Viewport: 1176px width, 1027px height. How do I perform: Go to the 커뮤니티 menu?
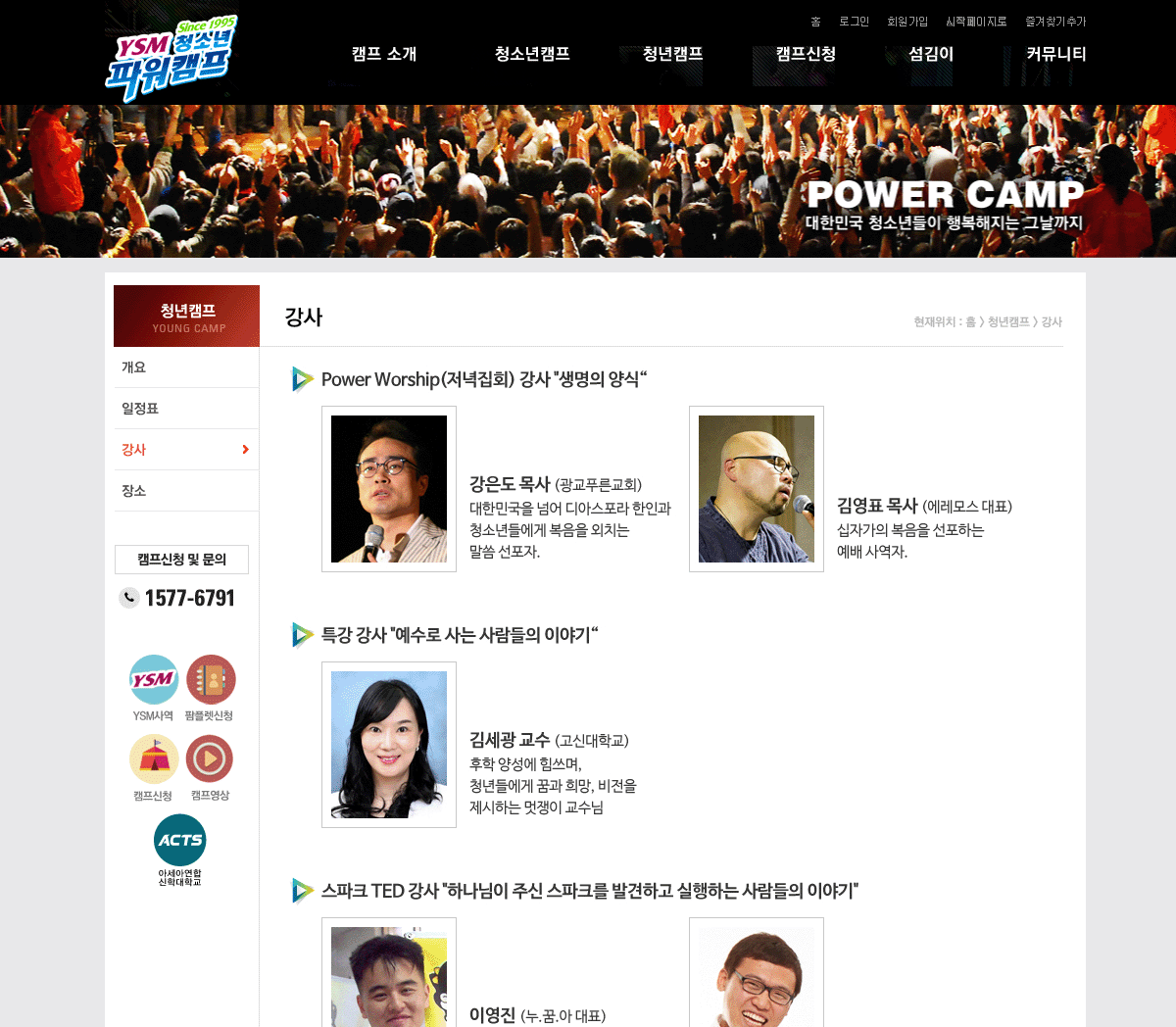click(x=1055, y=54)
